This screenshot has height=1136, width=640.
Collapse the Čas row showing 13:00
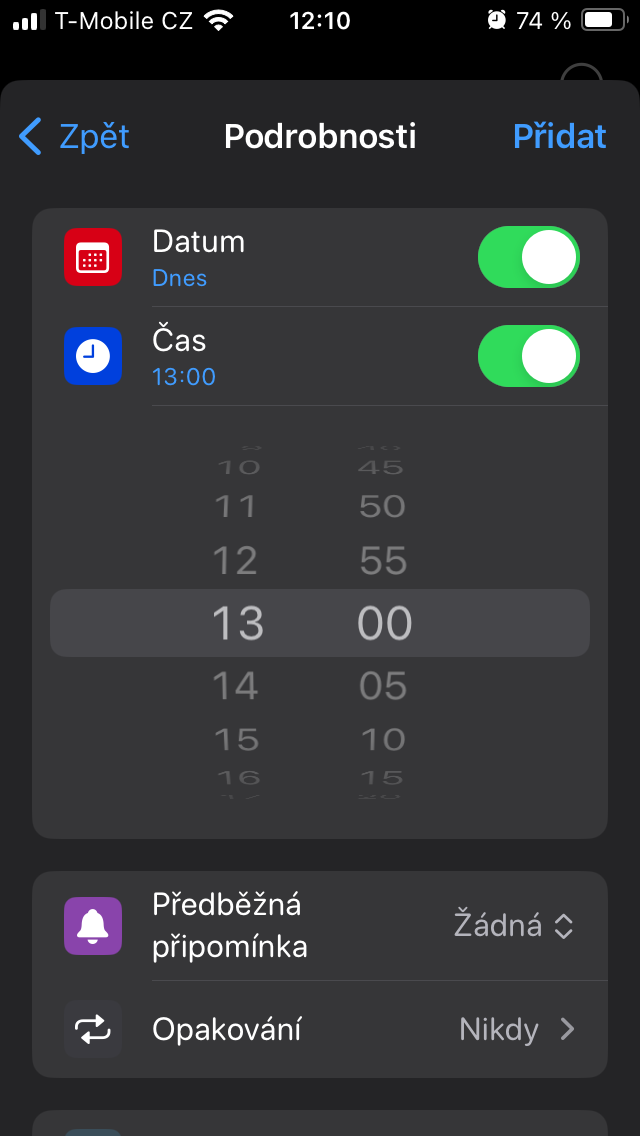tap(250, 356)
